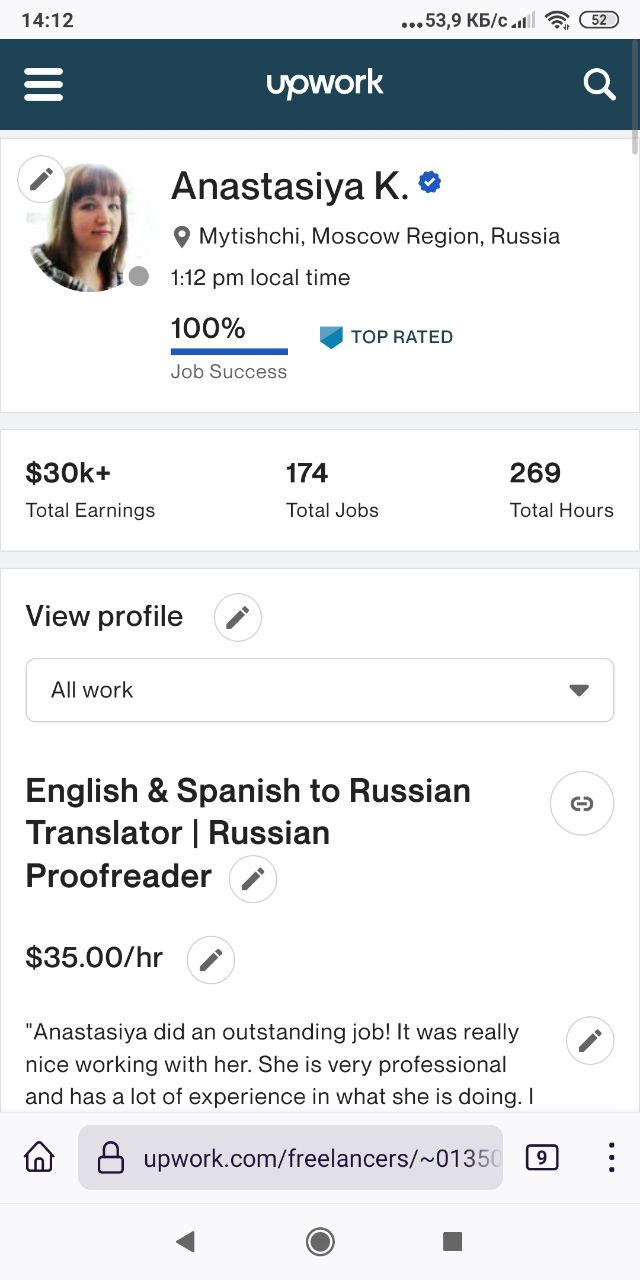Viewport: 640px width, 1280px height.
Task: Edit the translator profile title
Action: click(x=253, y=879)
